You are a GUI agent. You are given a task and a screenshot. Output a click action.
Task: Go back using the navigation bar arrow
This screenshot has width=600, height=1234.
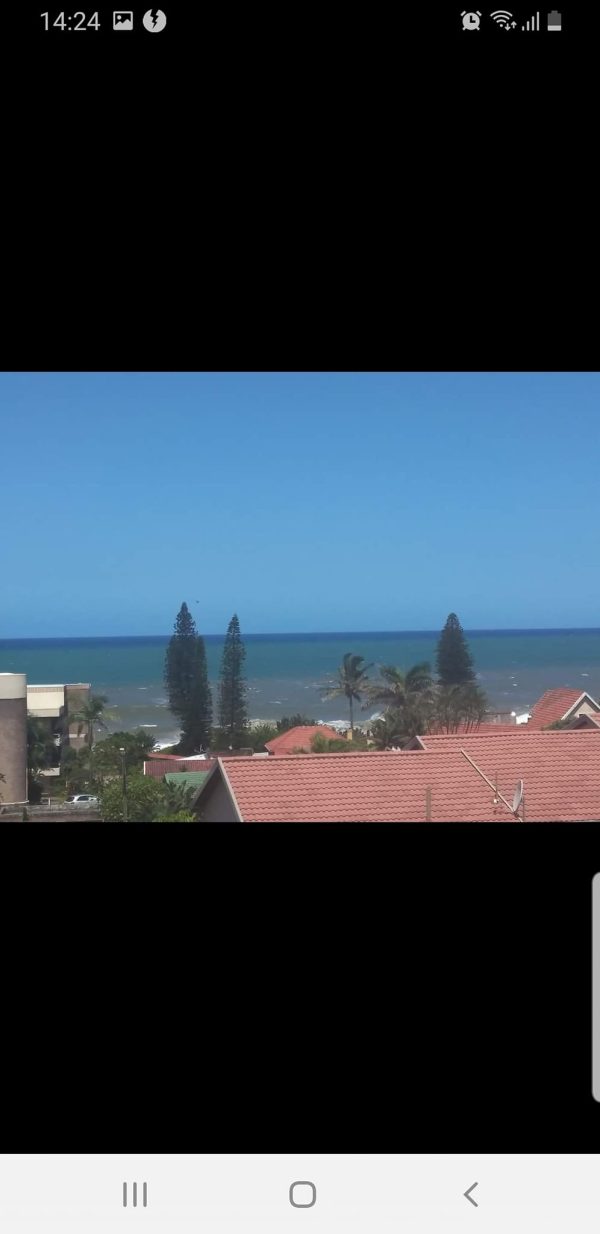470,1194
